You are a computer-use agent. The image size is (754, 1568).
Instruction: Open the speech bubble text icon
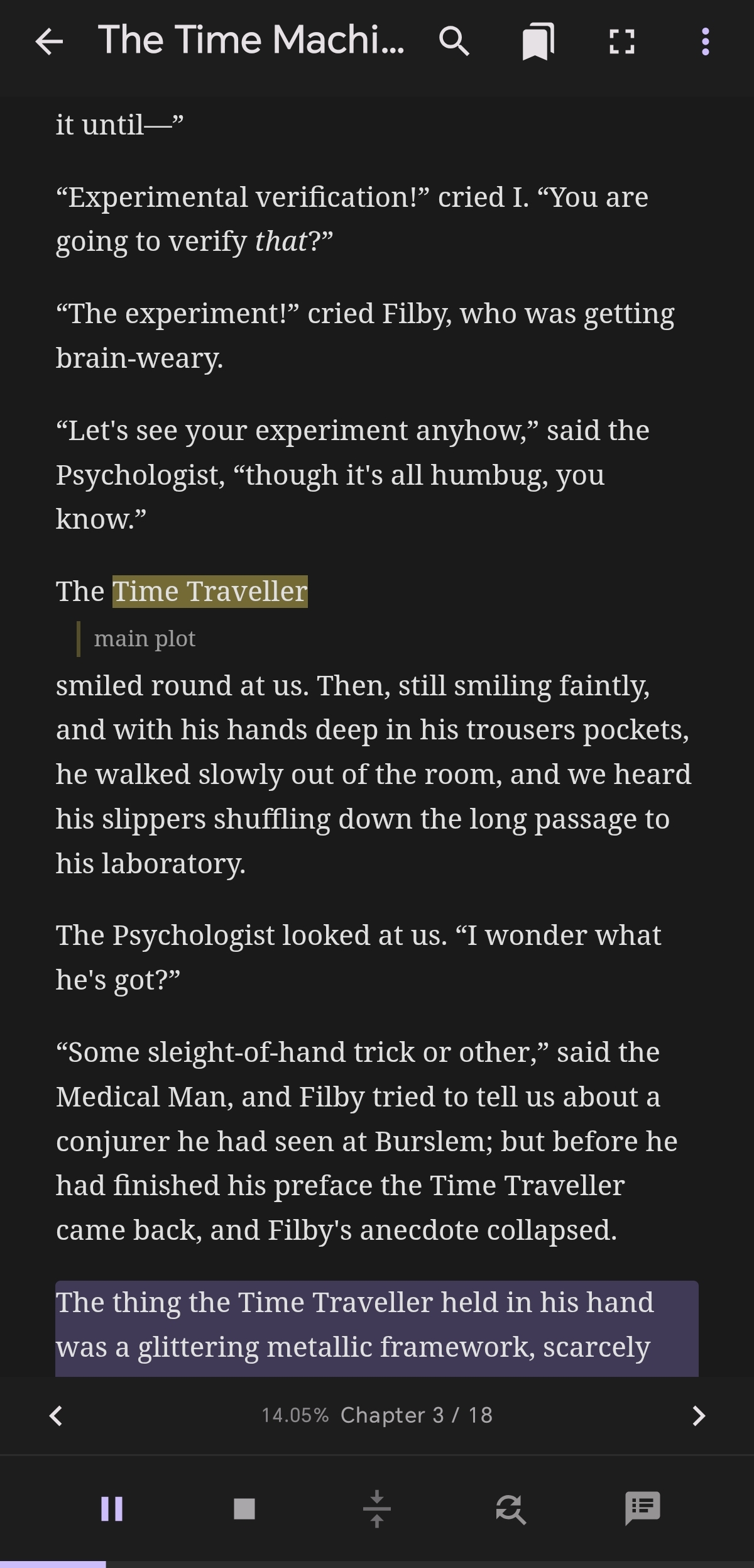(x=643, y=1509)
